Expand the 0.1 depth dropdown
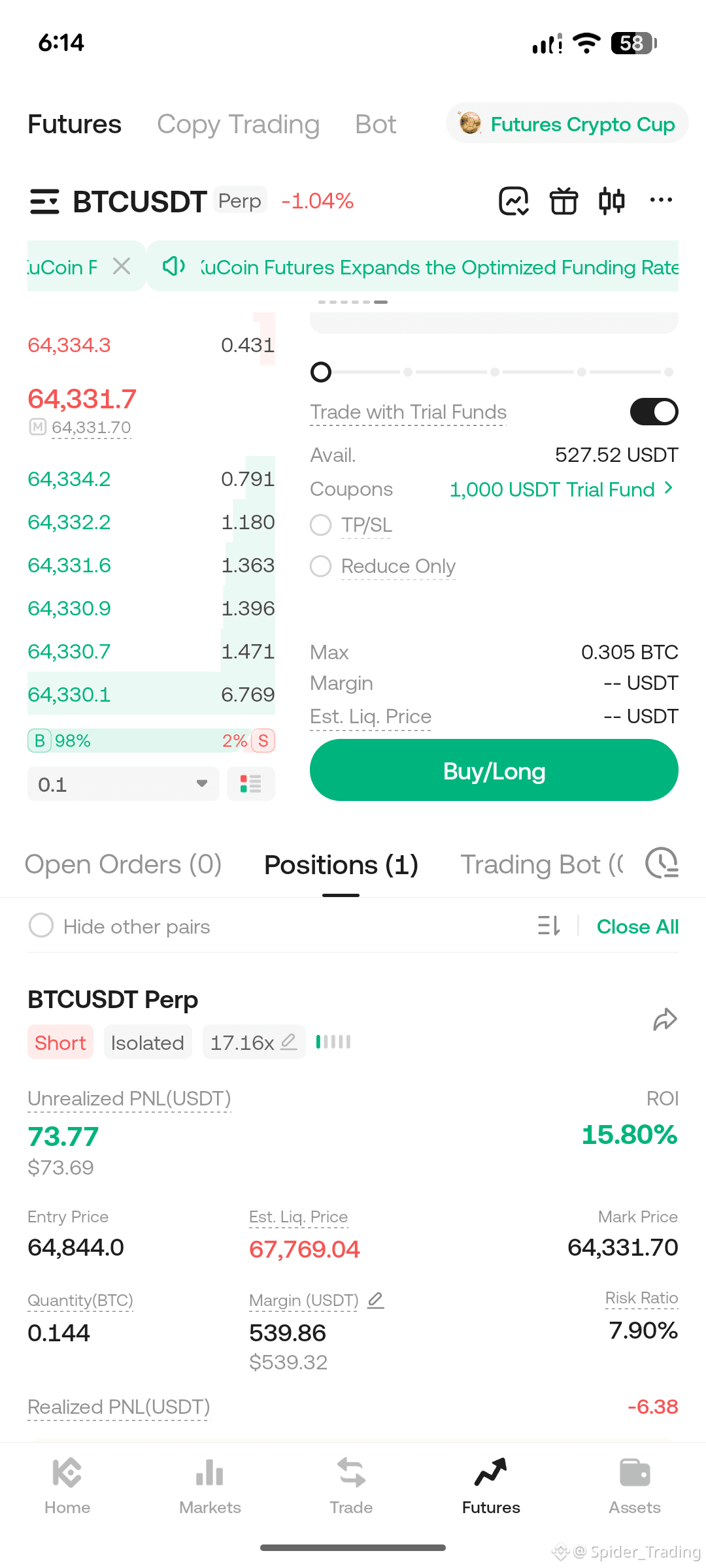The height and width of the screenshot is (1568, 706). point(124,784)
